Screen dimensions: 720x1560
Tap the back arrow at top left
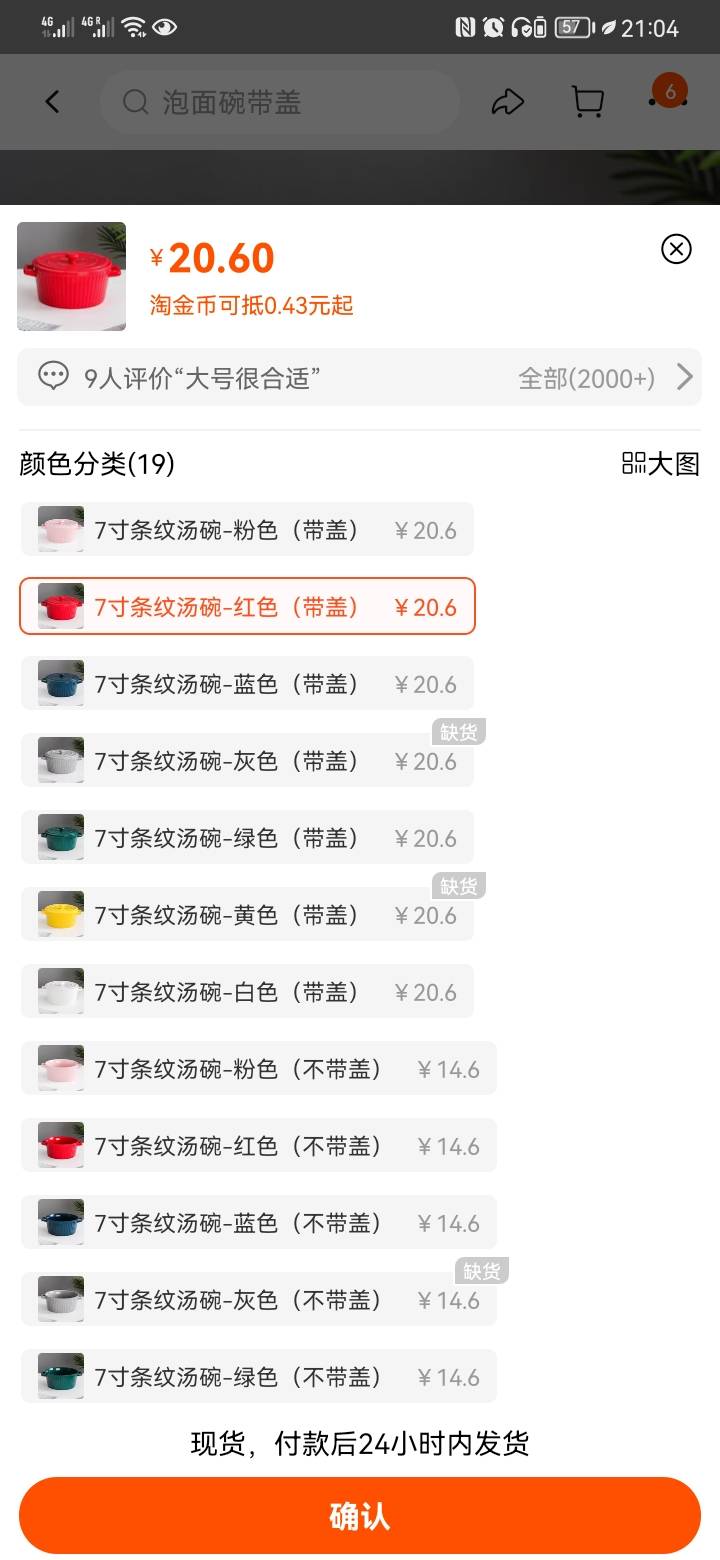pos(52,101)
